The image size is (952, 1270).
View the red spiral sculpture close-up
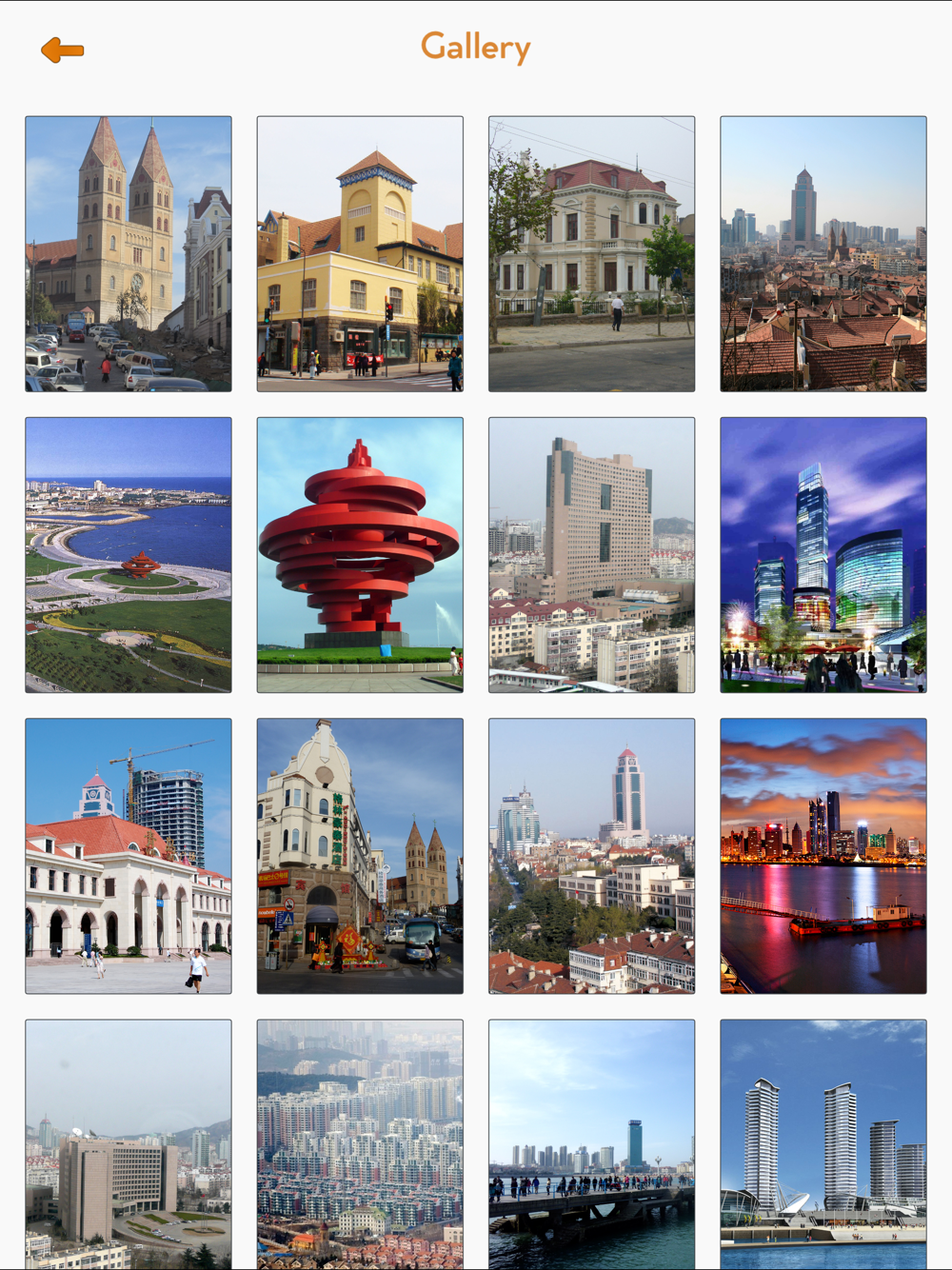click(x=360, y=555)
